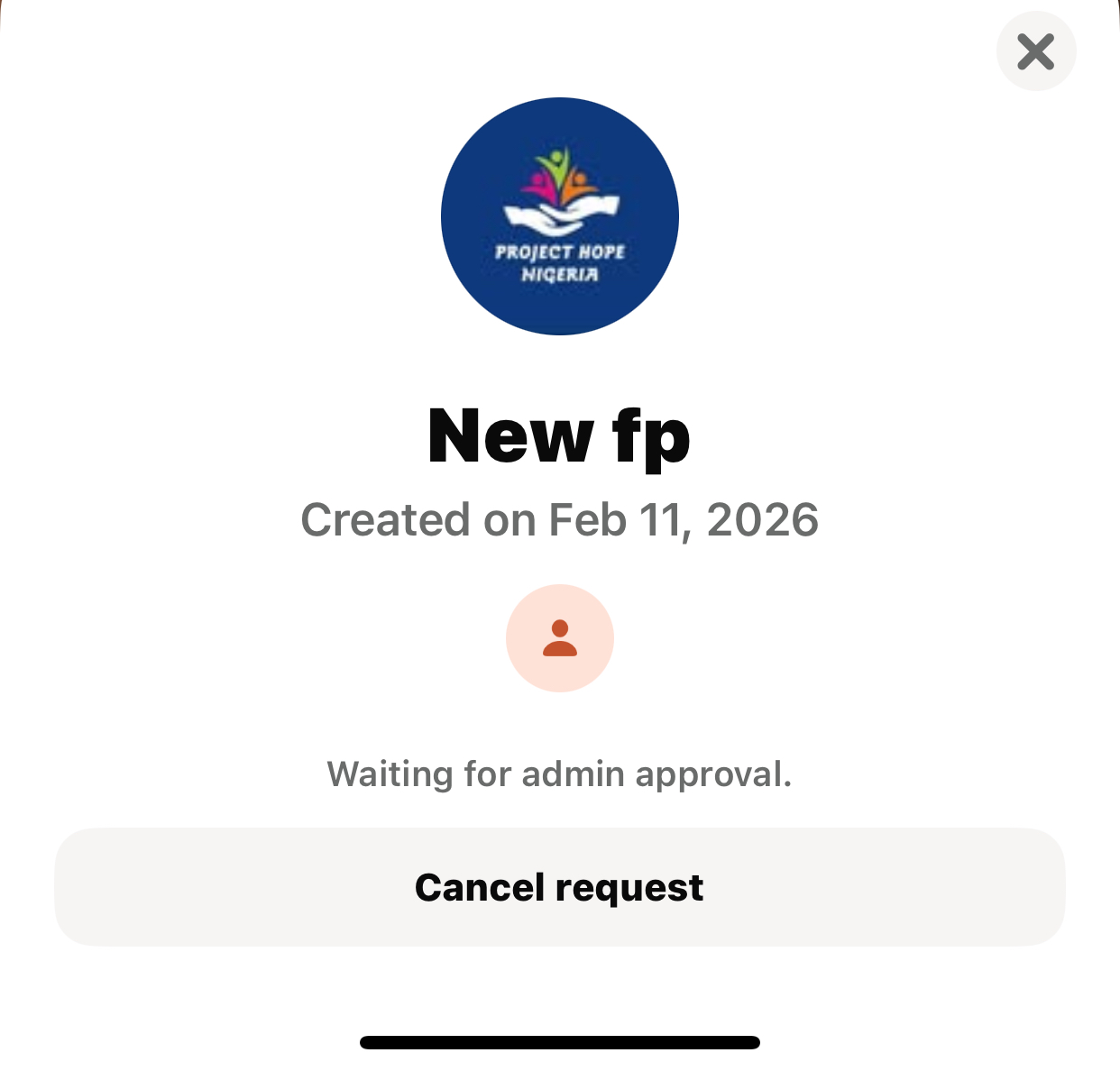Screen dimensions: 1120x1071
Task: Cancel the join request
Action: (559, 887)
